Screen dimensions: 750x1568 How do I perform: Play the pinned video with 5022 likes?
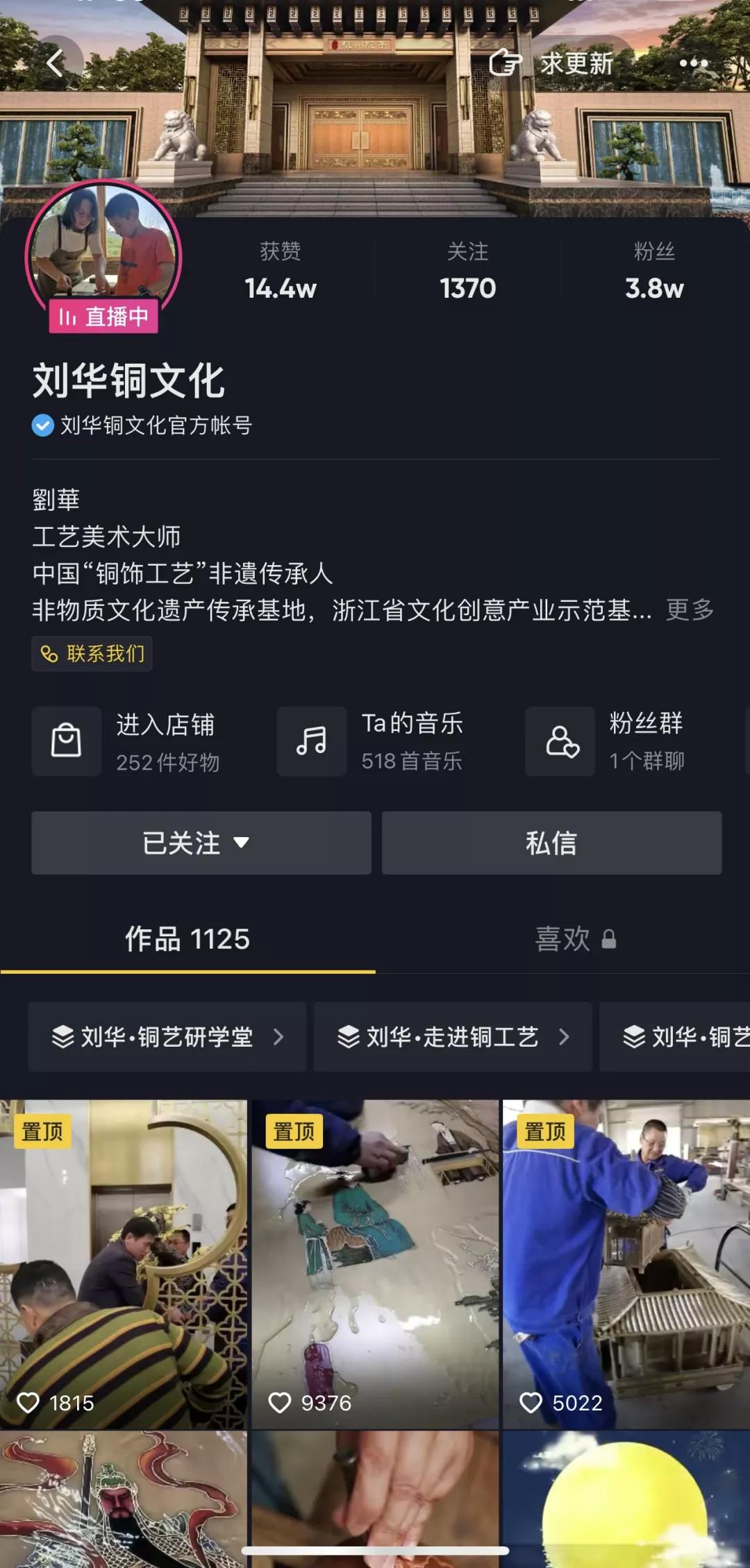coord(626,1263)
